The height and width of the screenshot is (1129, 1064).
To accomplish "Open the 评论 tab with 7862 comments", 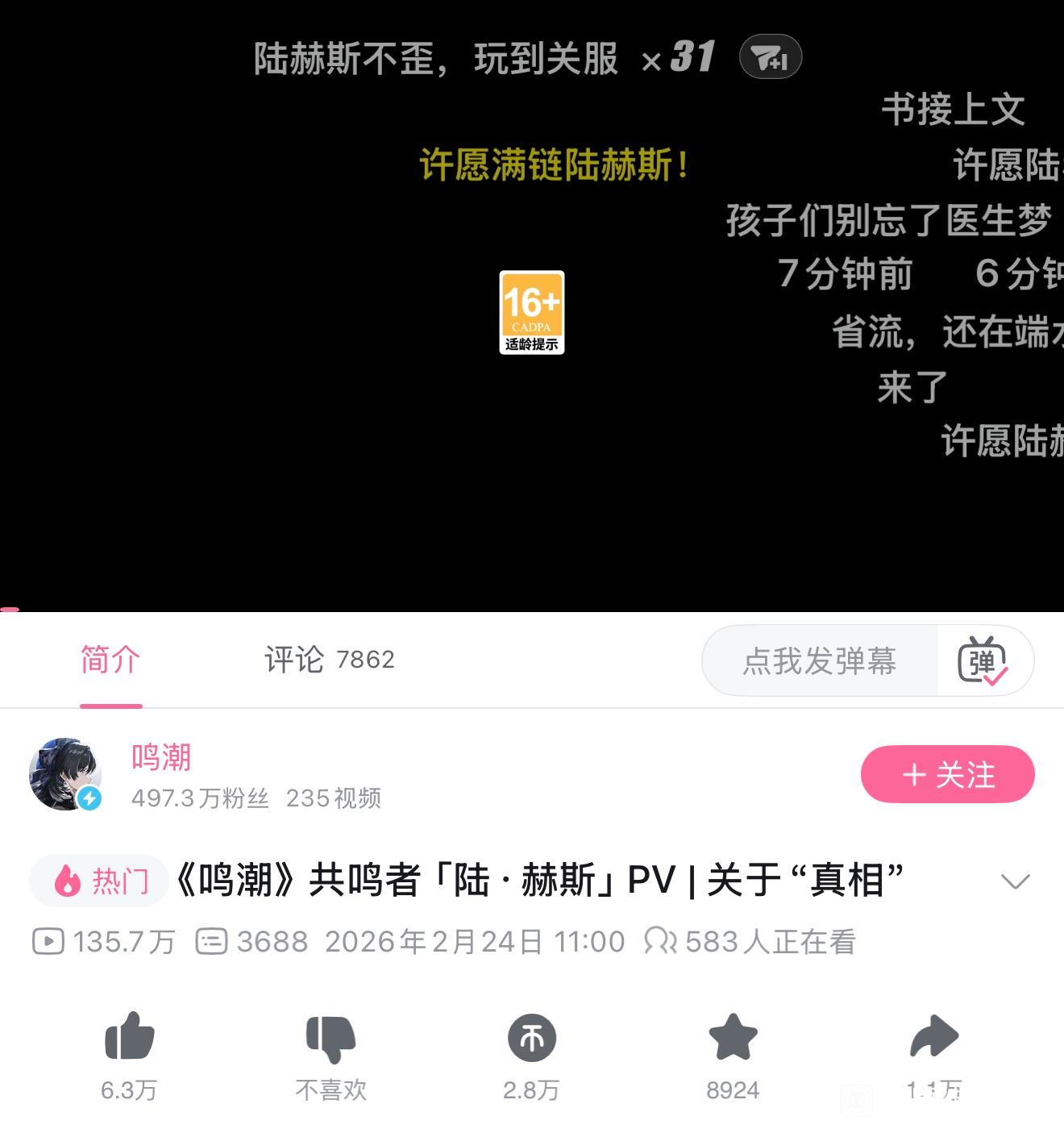I will (329, 660).
